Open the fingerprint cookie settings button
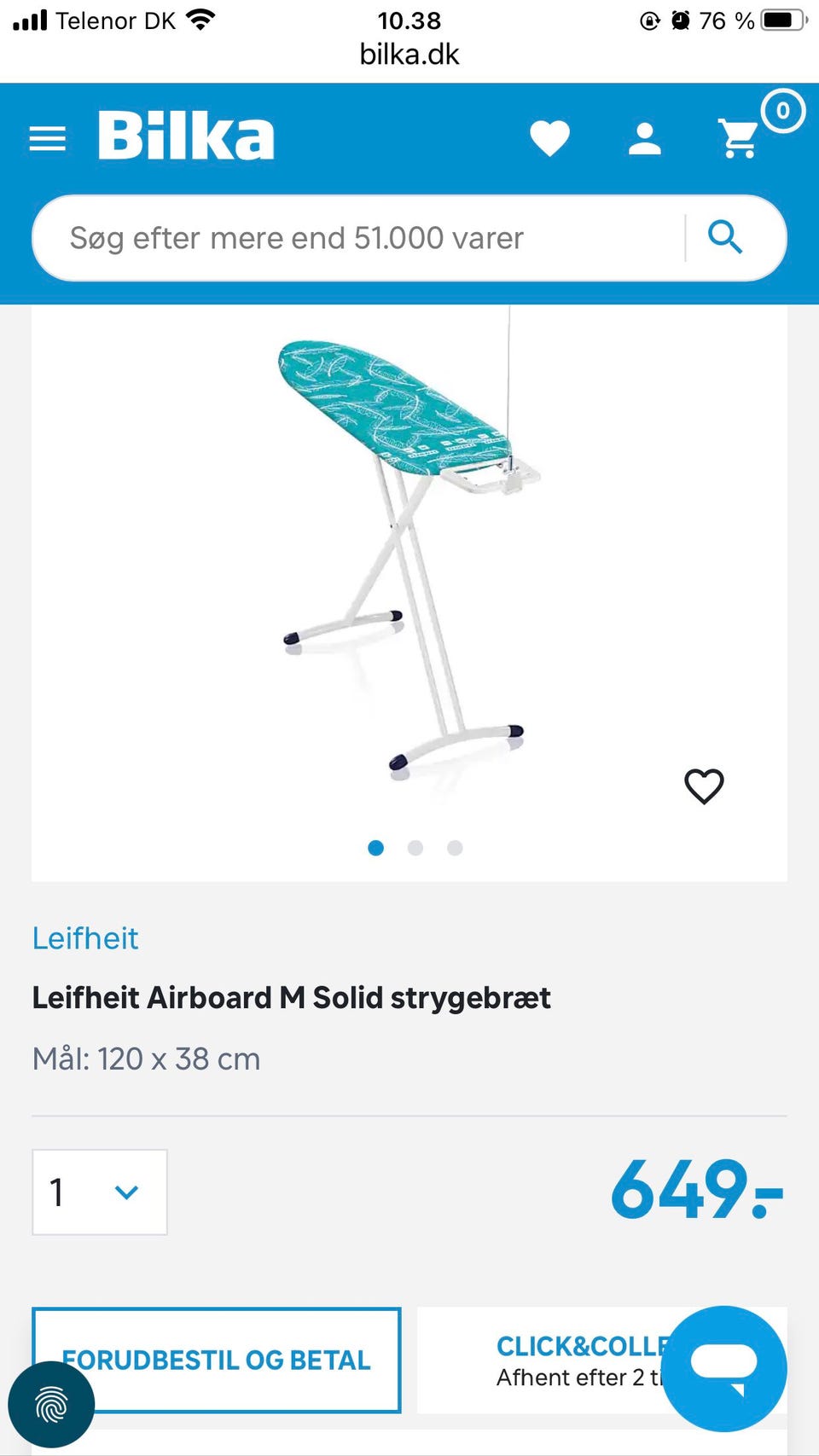 [51, 1404]
